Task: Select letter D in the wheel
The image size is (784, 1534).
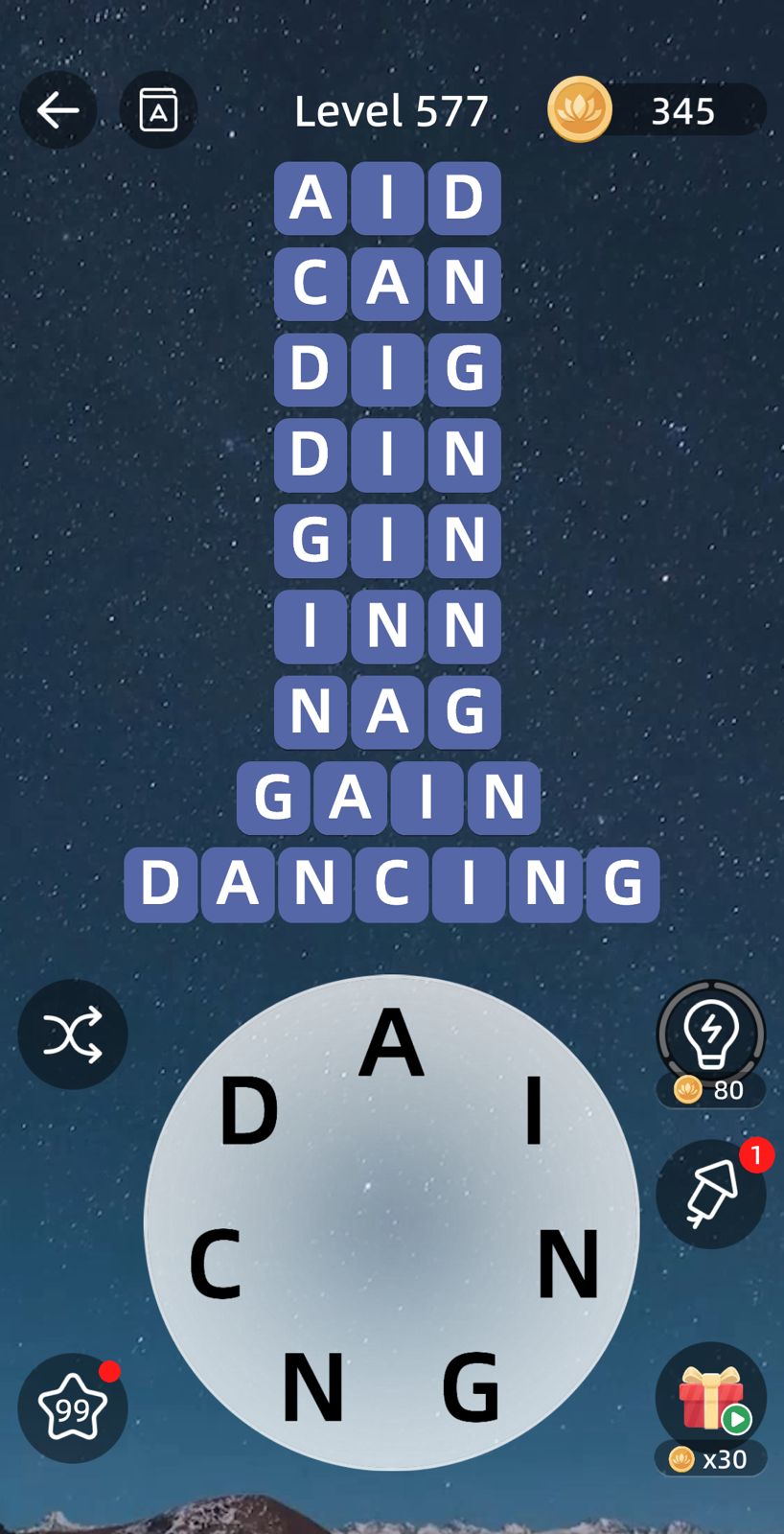Action: click(x=248, y=1111)
